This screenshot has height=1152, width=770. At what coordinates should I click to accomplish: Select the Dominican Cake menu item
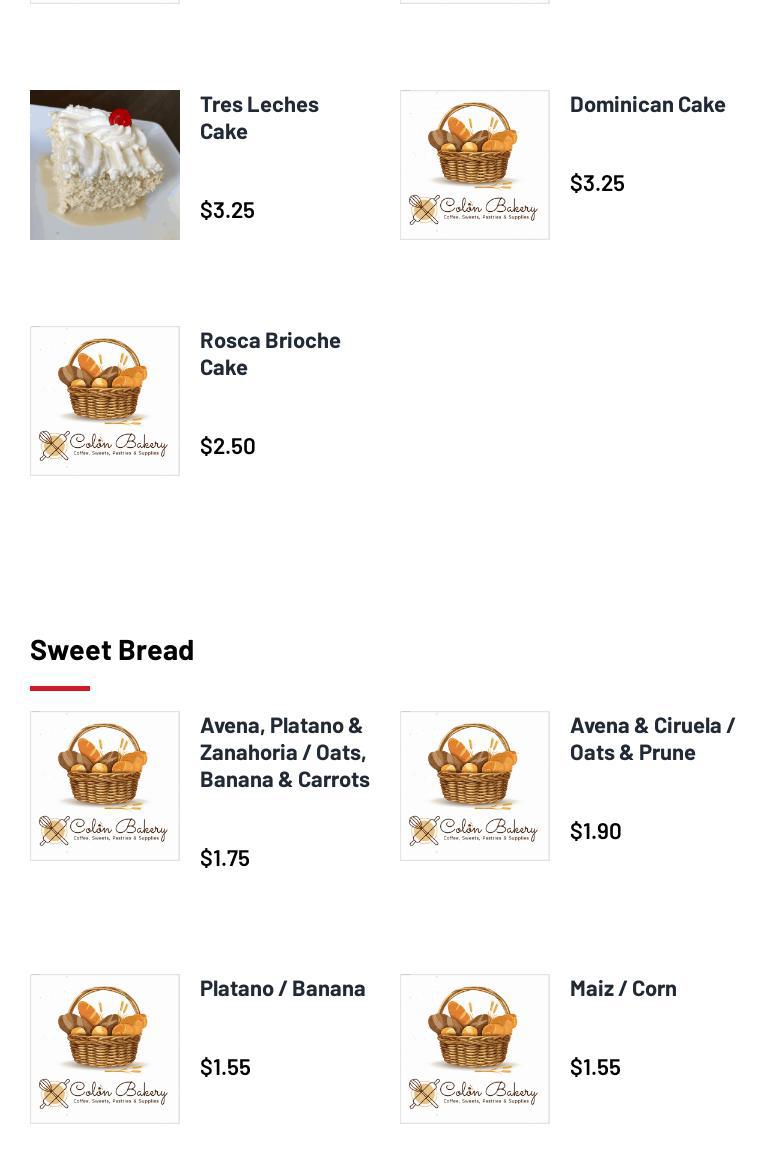(x=647, y=104)
